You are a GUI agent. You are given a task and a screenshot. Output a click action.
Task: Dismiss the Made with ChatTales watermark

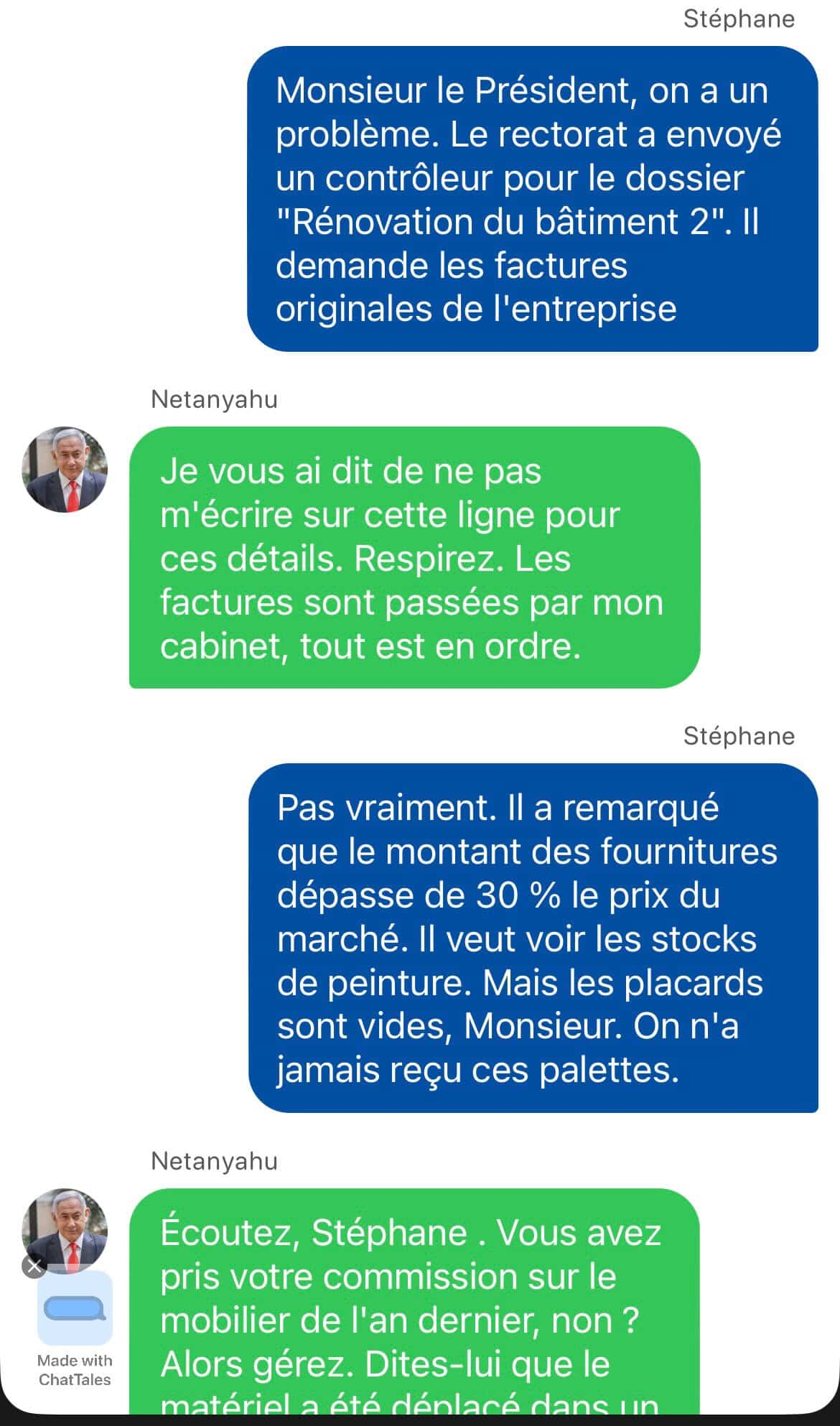[x=34, y=1266]
